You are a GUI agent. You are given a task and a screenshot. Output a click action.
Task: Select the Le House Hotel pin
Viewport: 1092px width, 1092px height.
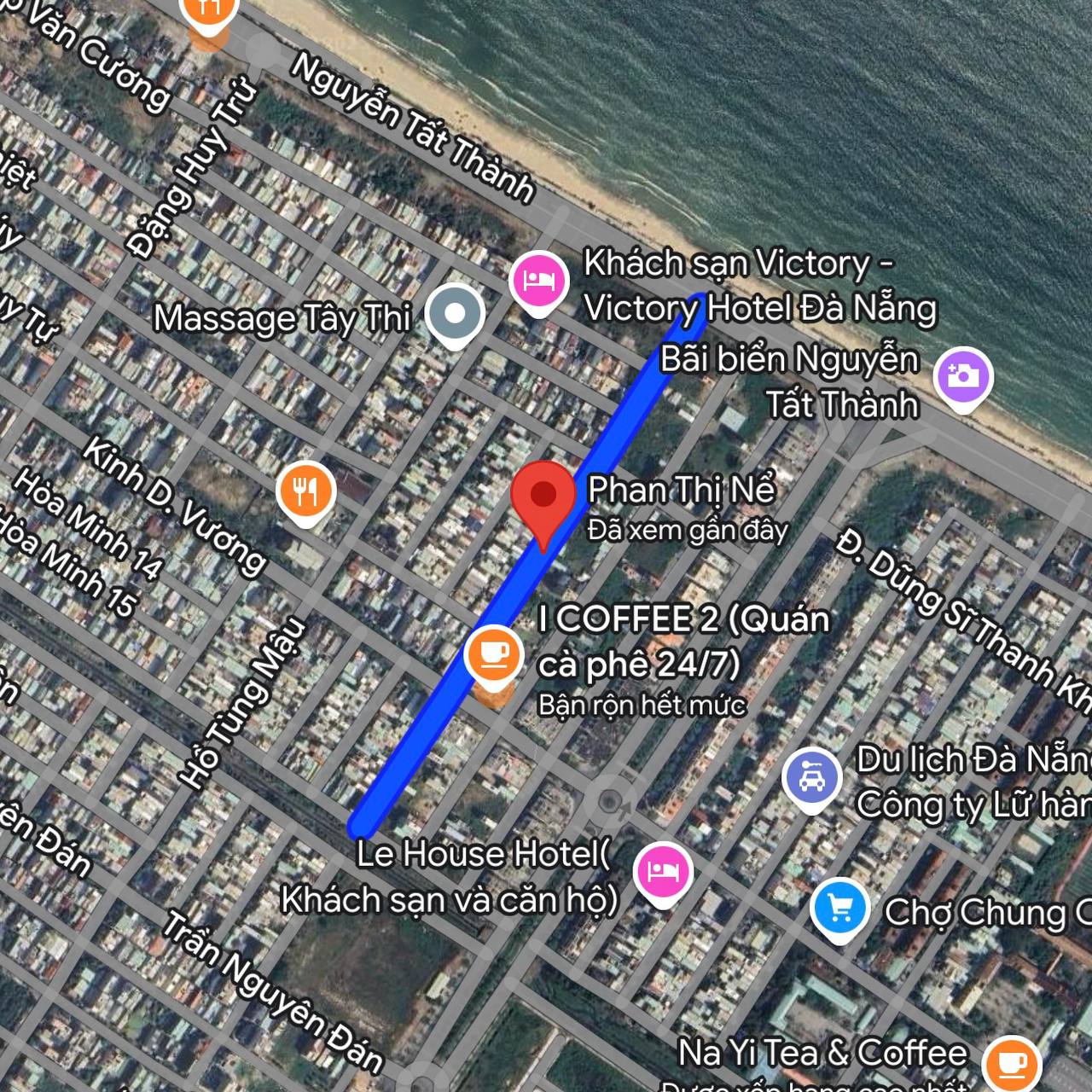click(663, 871)
